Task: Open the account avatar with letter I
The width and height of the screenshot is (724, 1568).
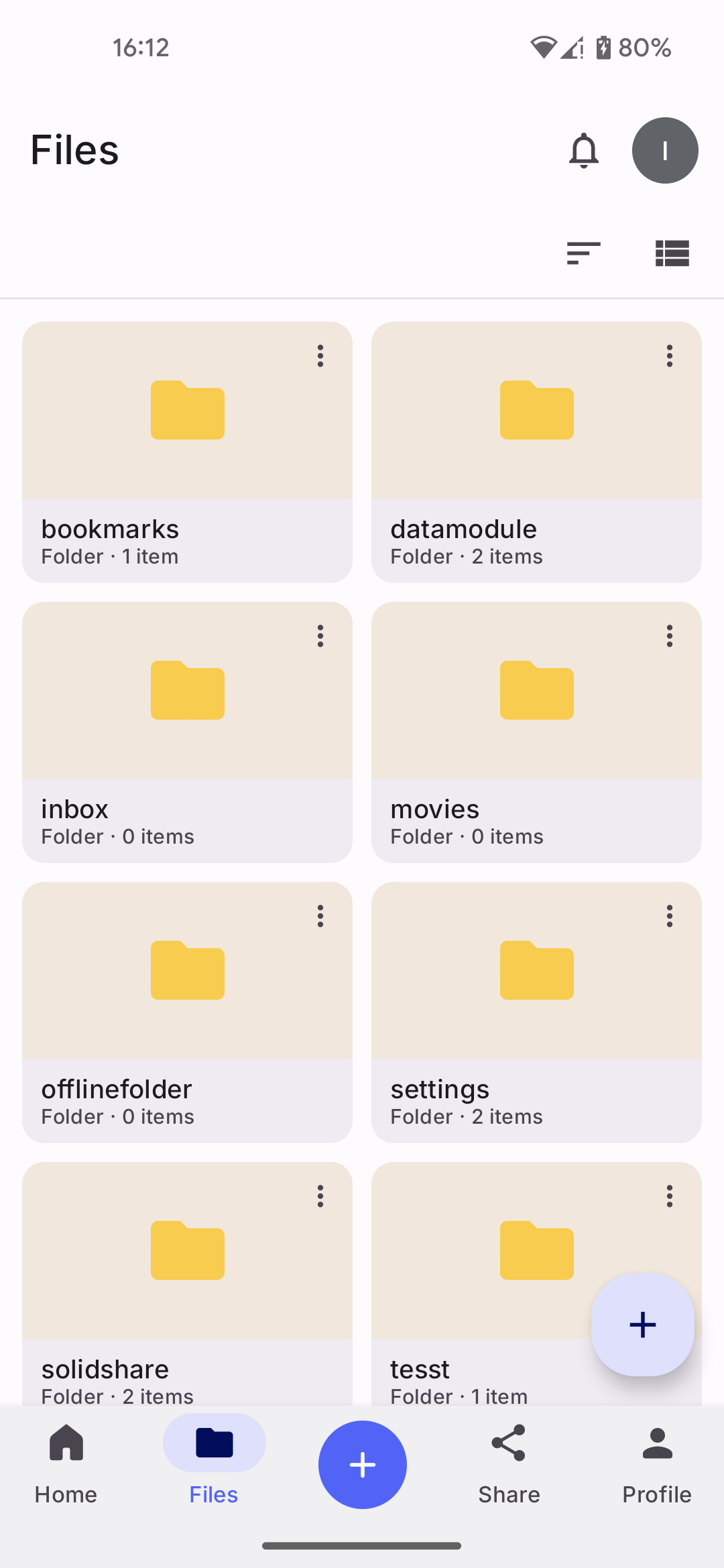Action: (665, 150)
